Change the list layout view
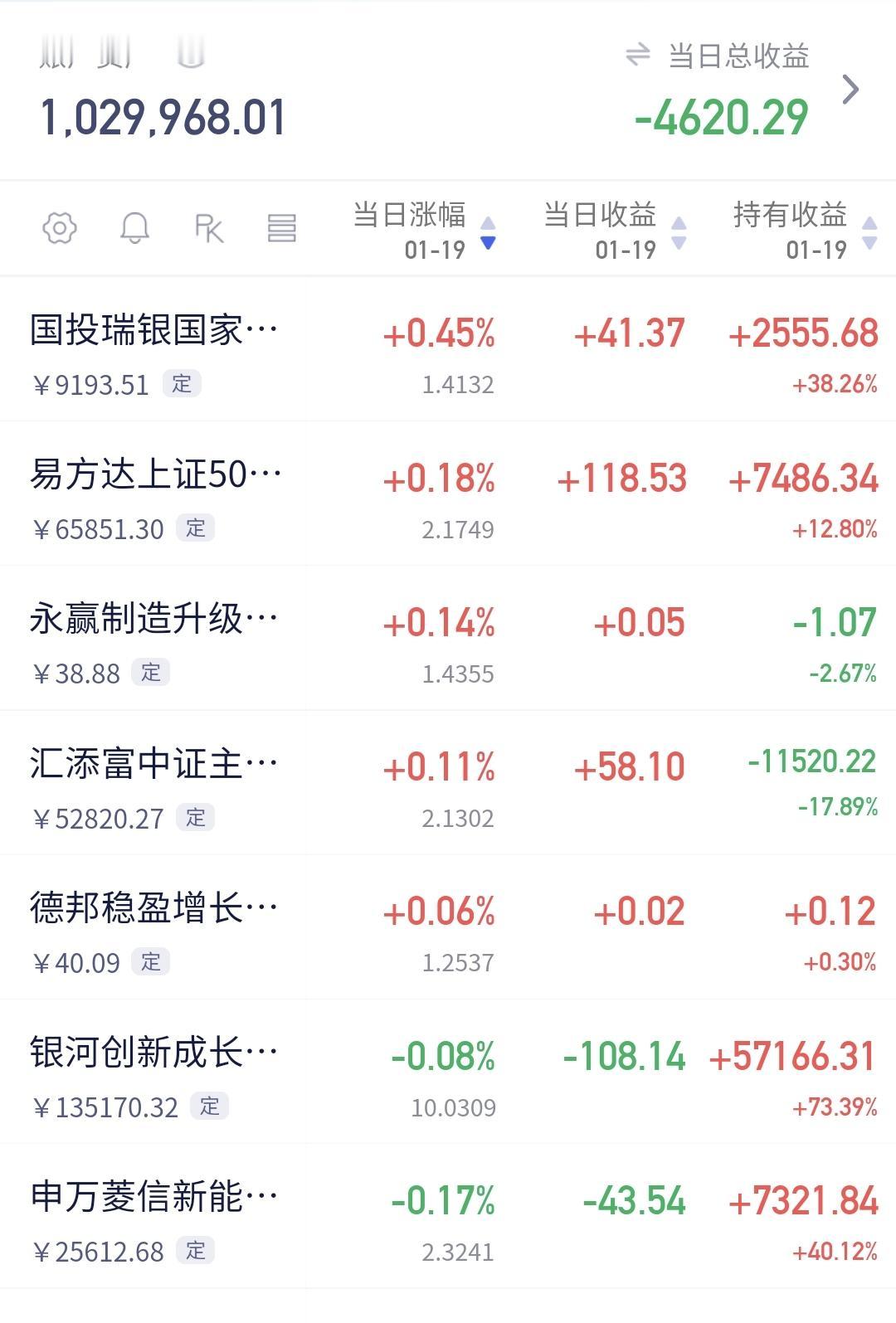The width and height of the screenshot is (896, 1323). 281,228
